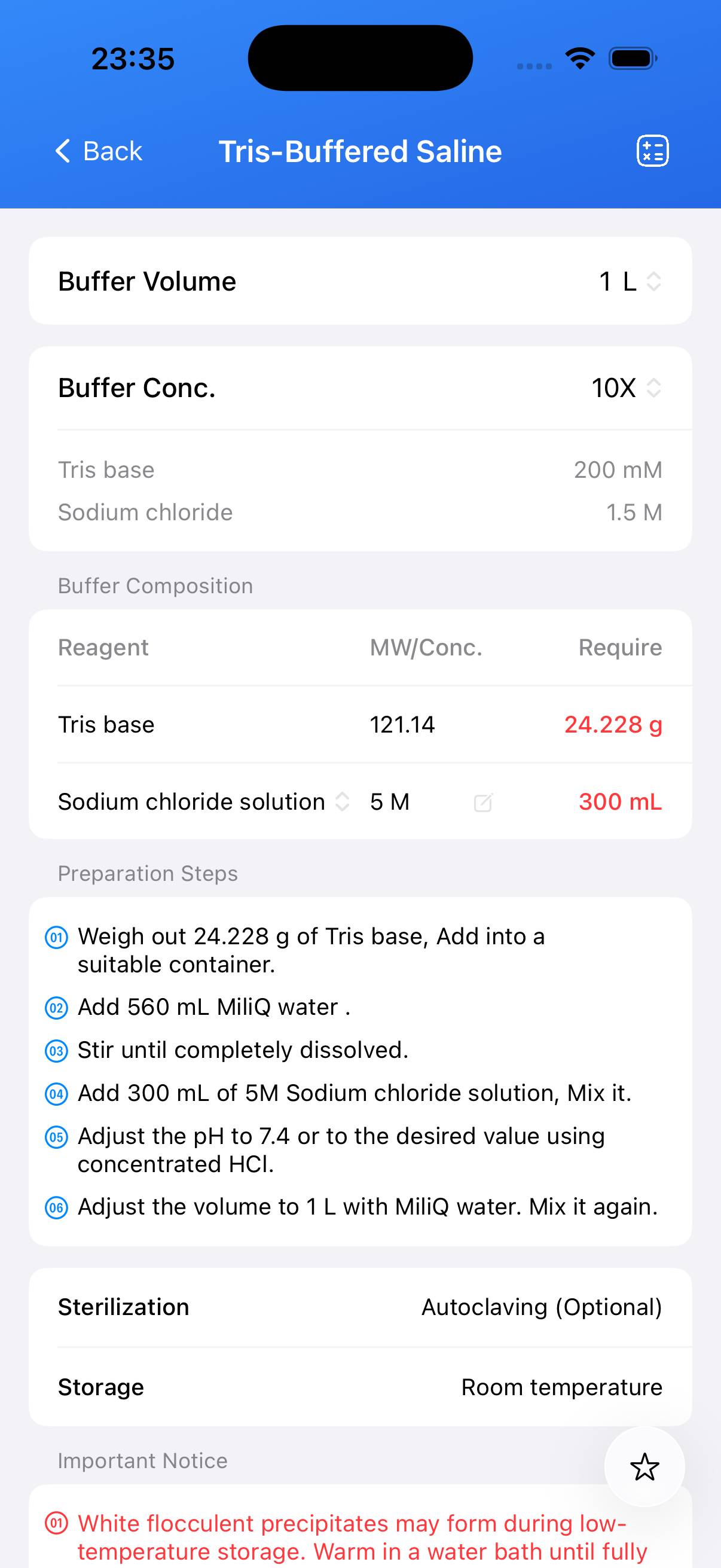Toggle the star to favorite this buffer recipe

(x=644, y=1468)
